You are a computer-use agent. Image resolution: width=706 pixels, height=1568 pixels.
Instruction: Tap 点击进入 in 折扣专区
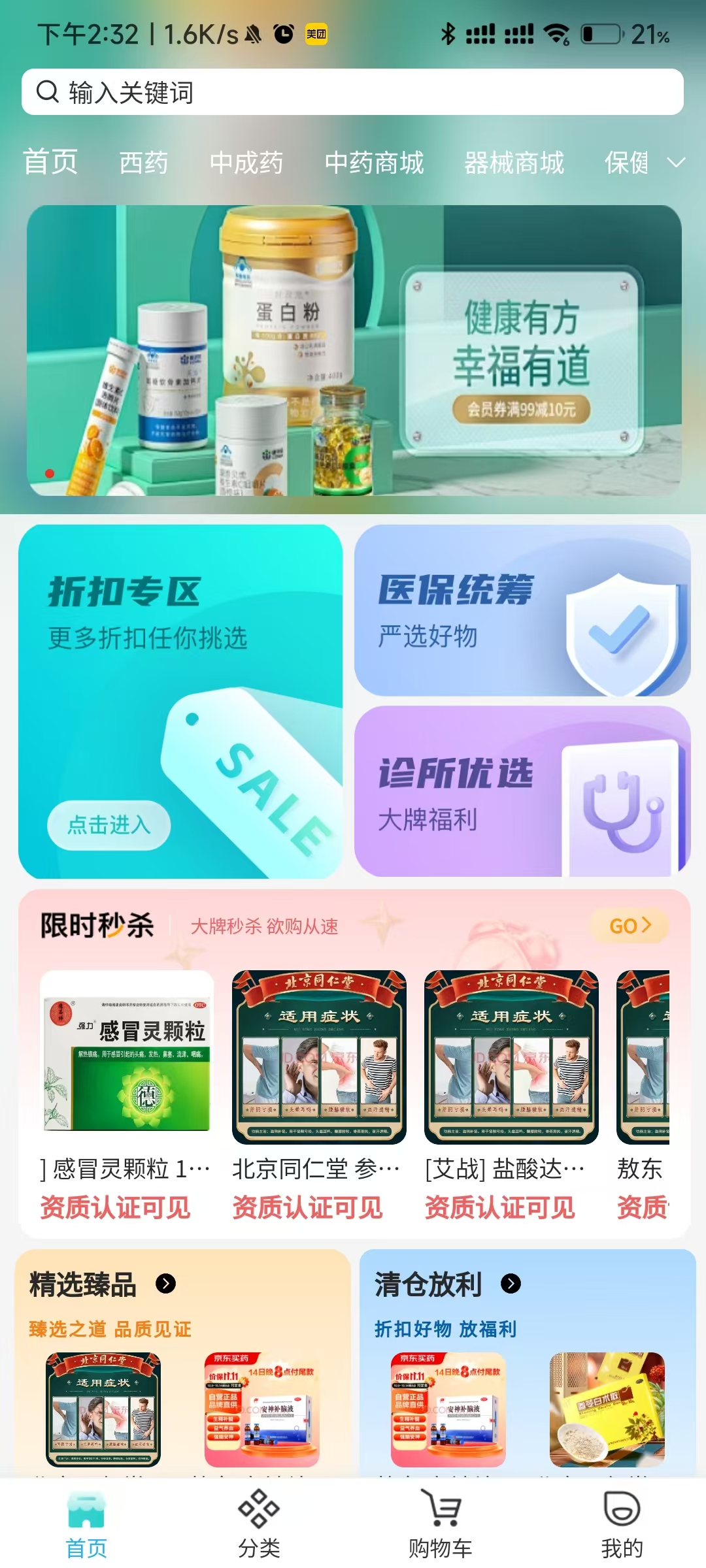[x=109, y=825]
